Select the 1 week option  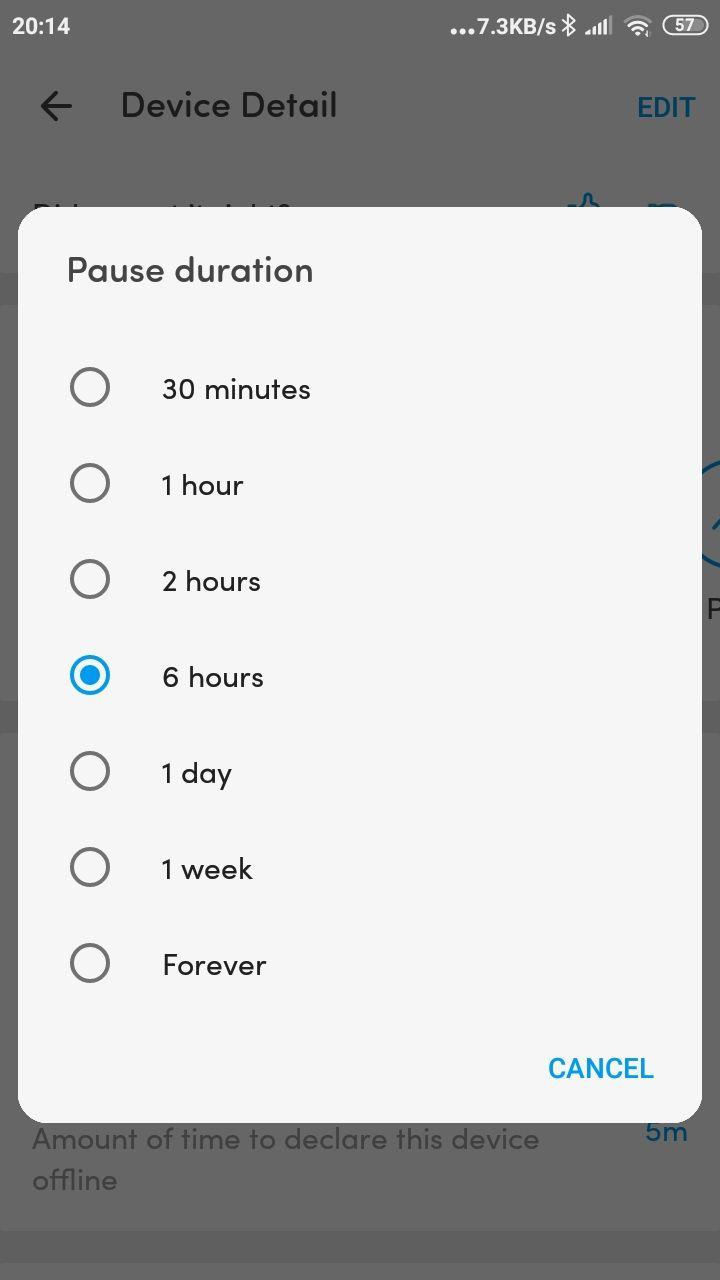pyautogui.click(x=360, y=868)
